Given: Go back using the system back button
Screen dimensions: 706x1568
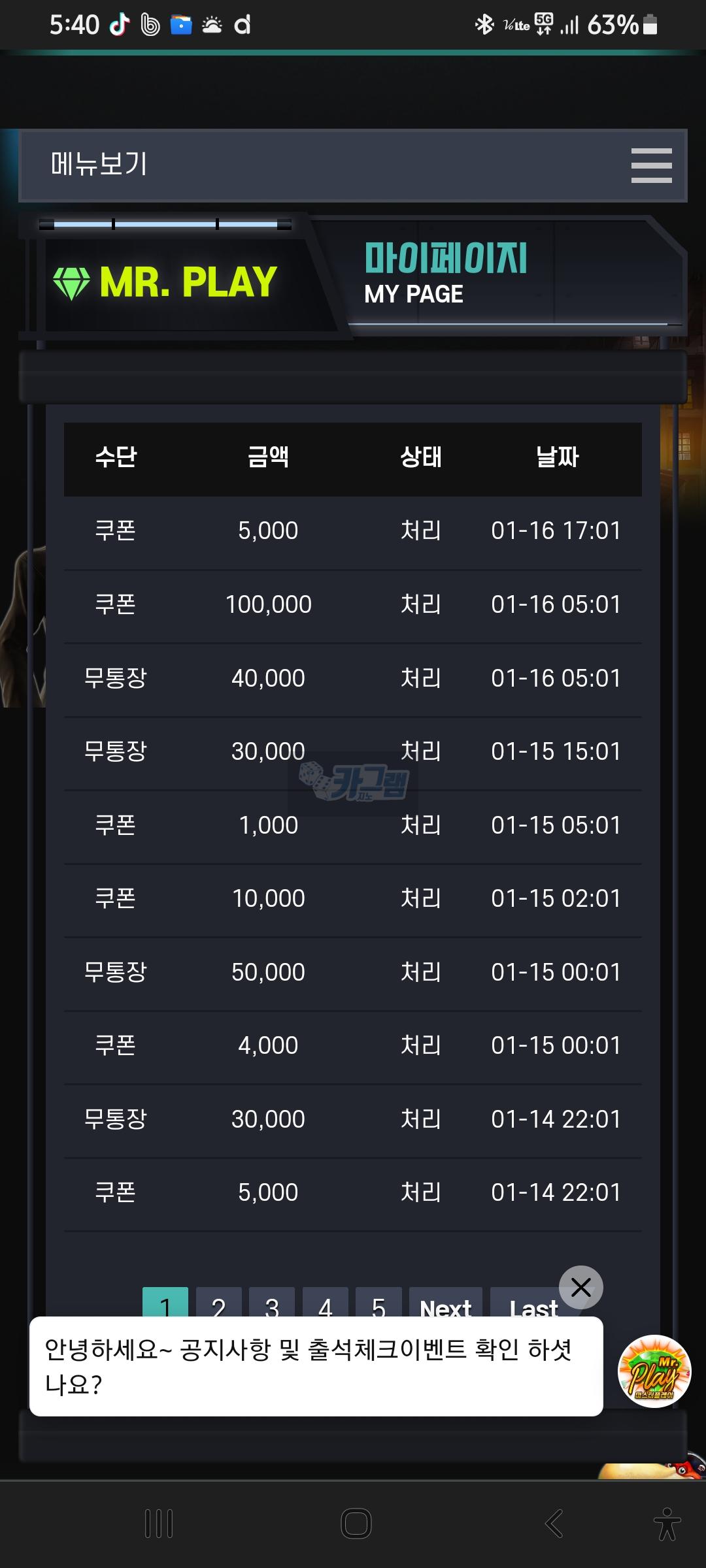Looking at the screenshot, I should [x=554, y=1524].
